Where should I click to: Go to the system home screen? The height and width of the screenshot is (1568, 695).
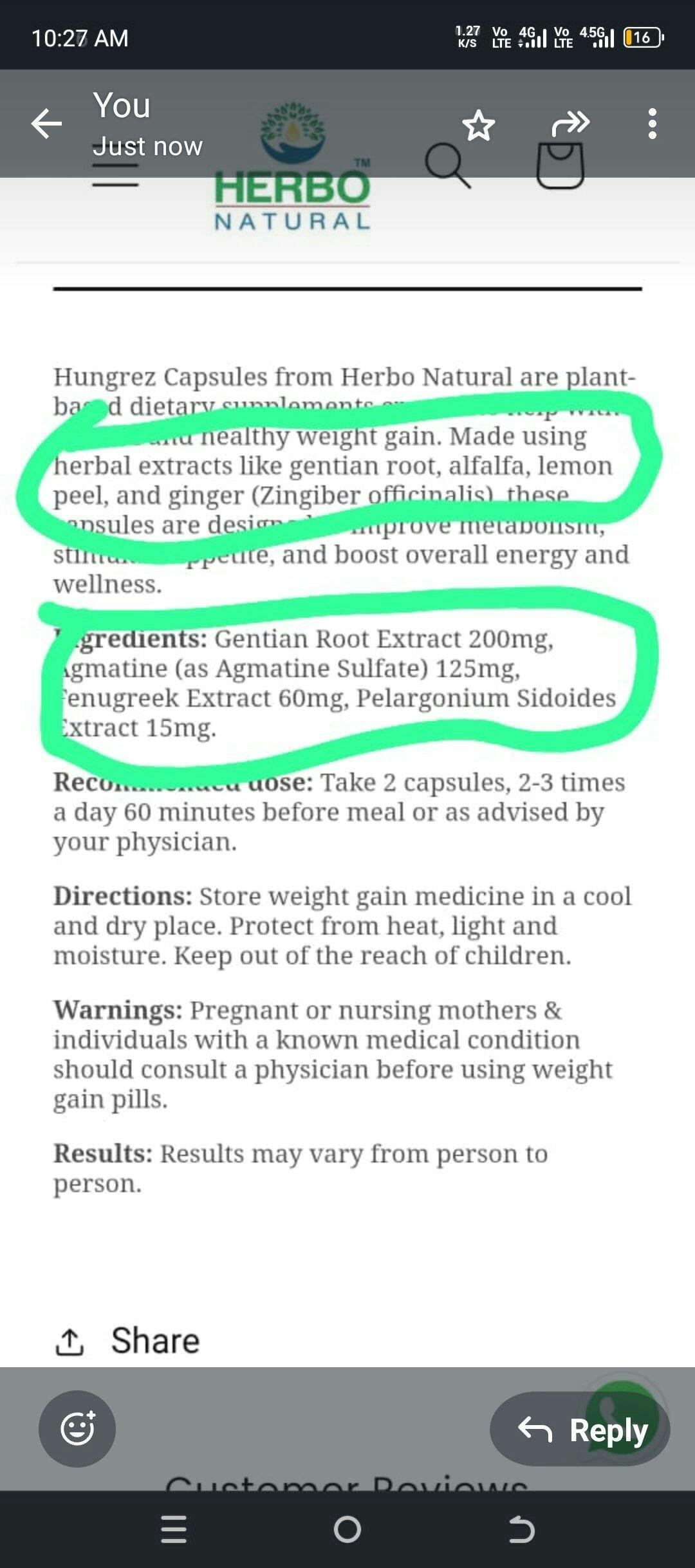click(x=347, y=1529)
